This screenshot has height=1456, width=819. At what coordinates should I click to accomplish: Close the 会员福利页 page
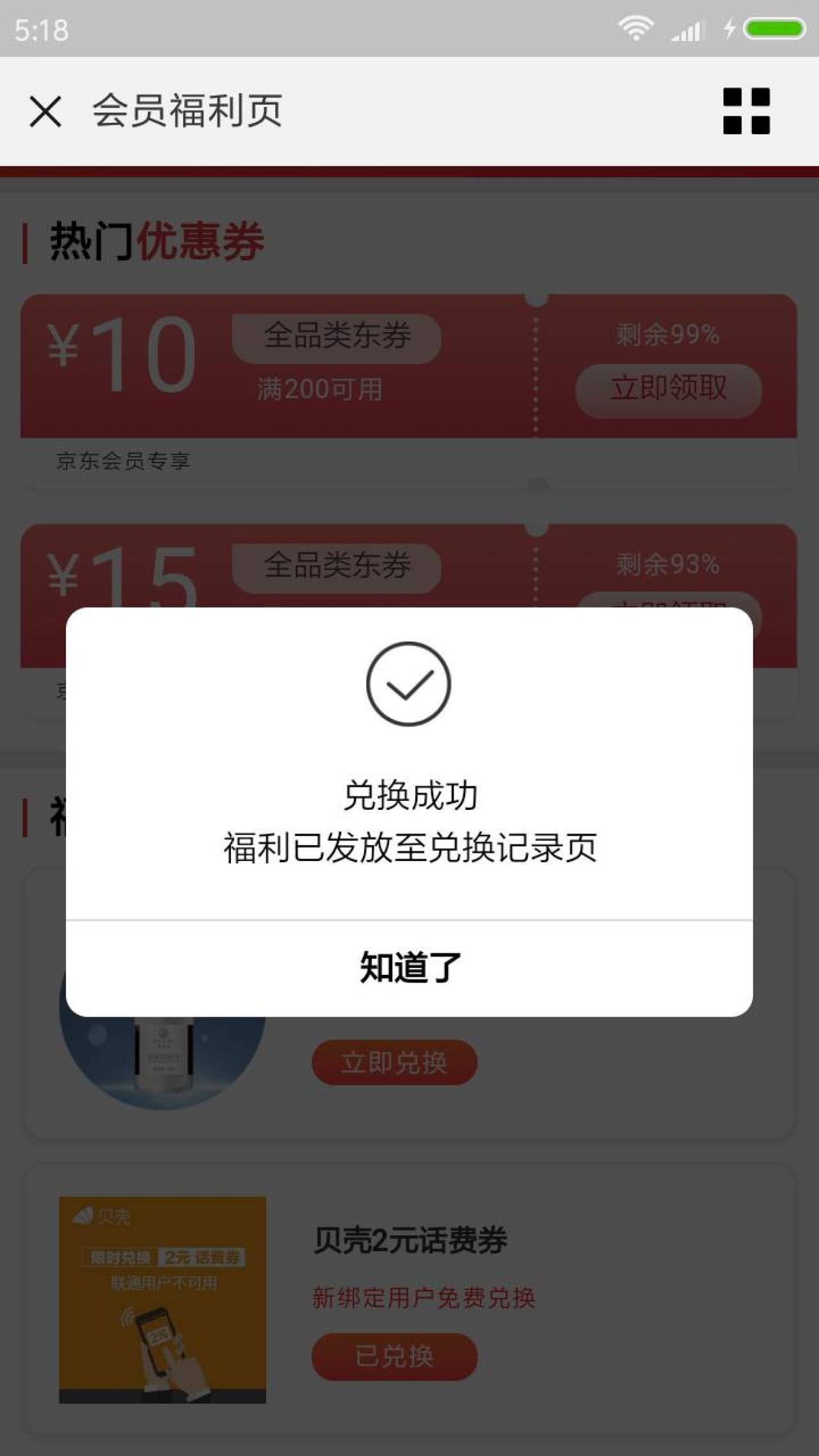point(45,112)
